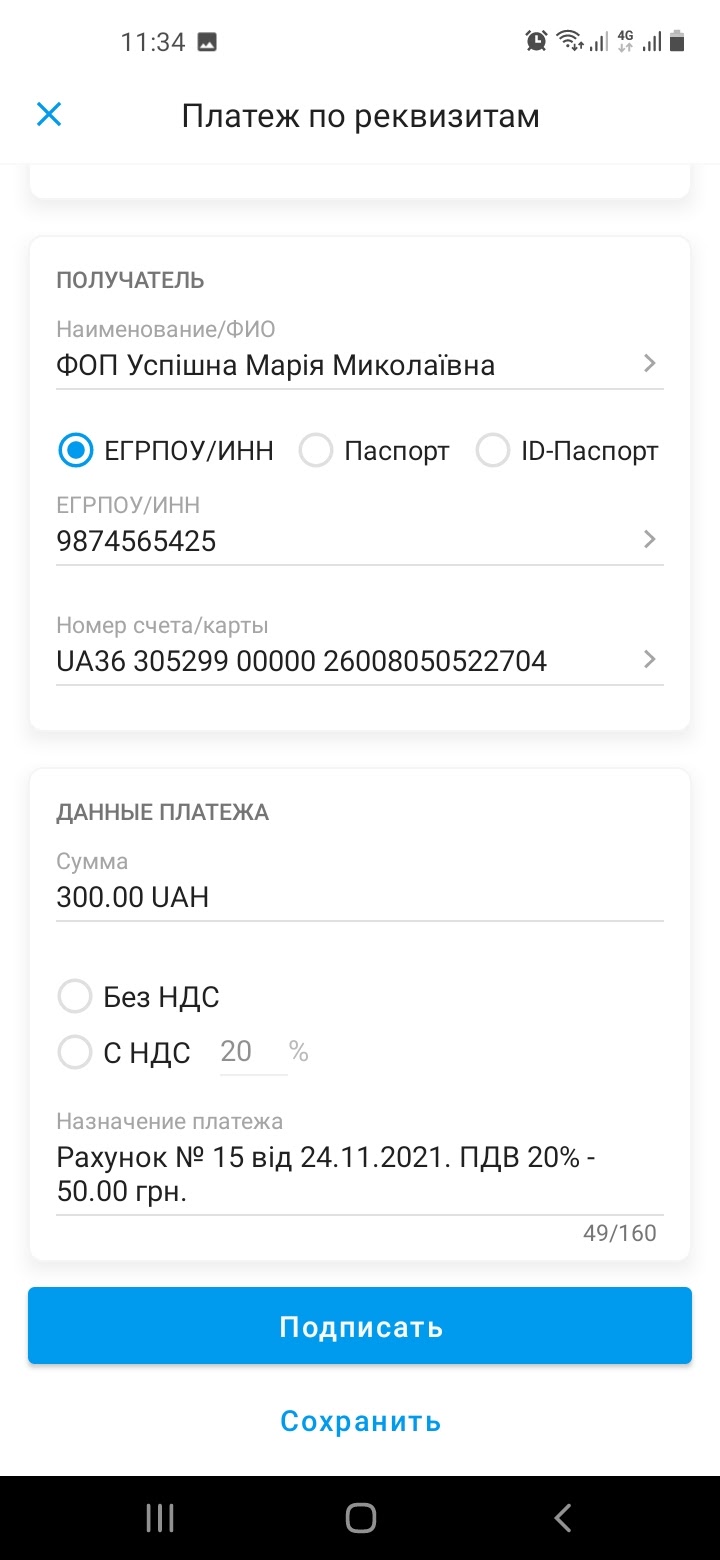Viewport: 720px width, 1560px height.
Task: Select the С НДС option
Action: click(x=124, y=1052)
